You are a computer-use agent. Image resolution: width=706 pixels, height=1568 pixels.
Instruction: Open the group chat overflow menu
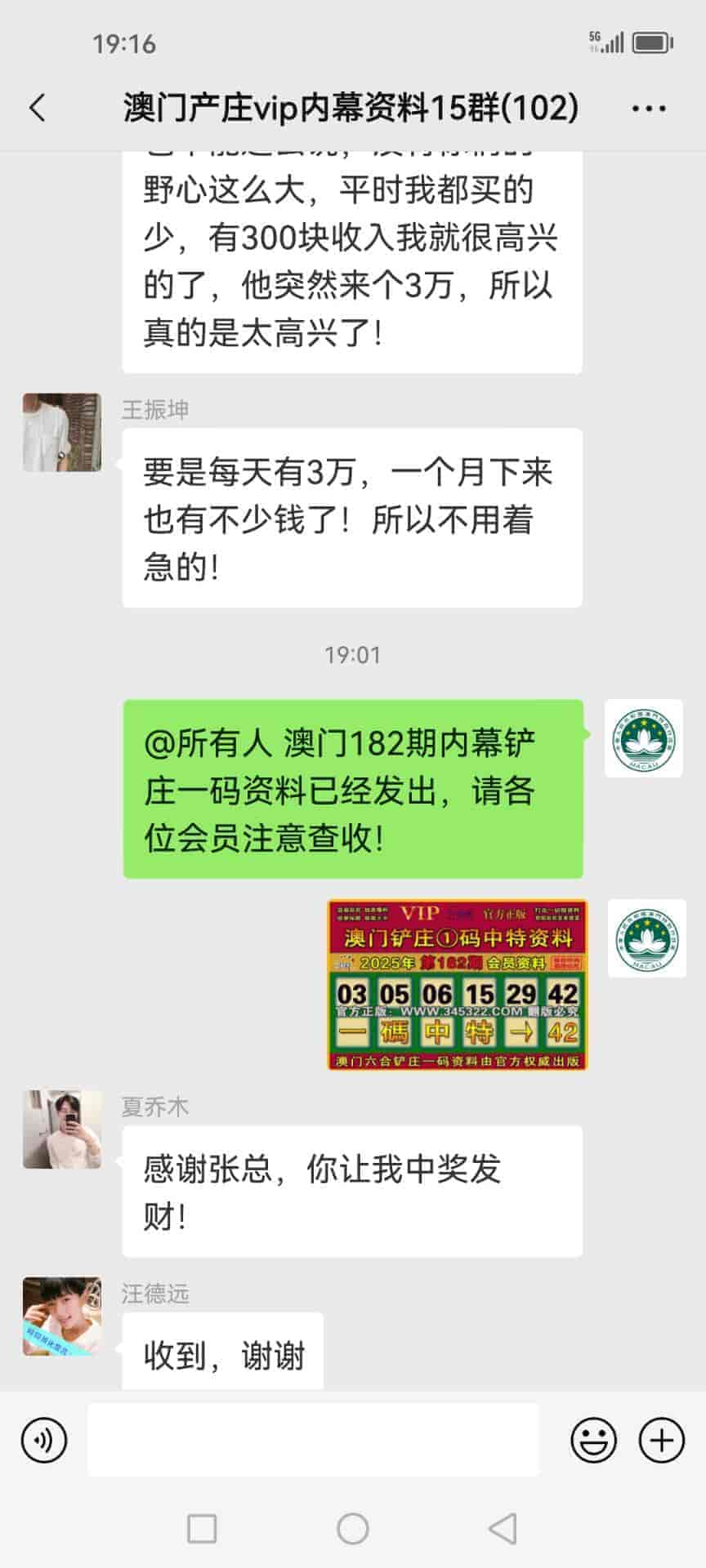click(x=649, y=109)
